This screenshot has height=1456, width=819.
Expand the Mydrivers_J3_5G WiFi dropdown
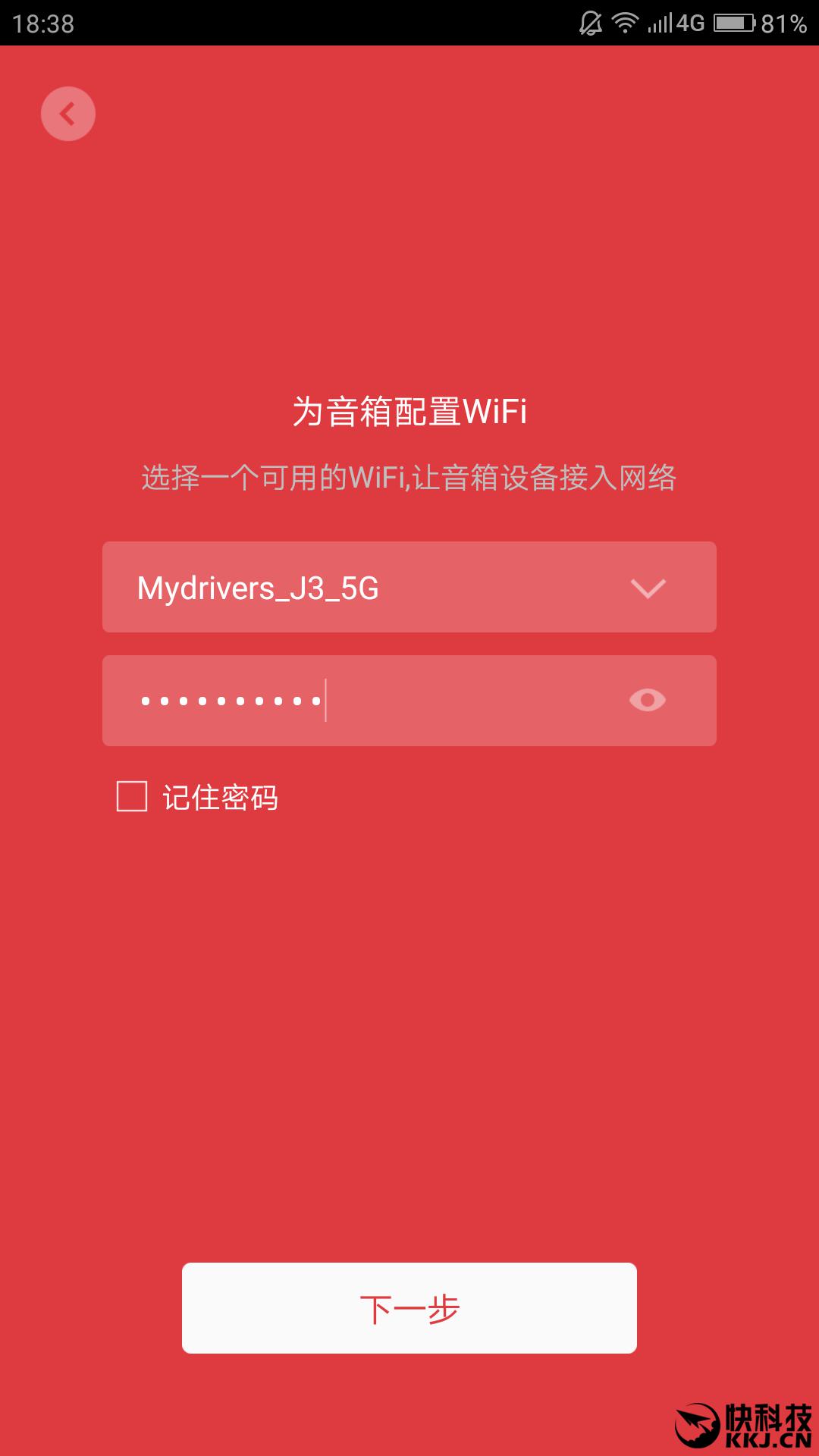[647, 588]
